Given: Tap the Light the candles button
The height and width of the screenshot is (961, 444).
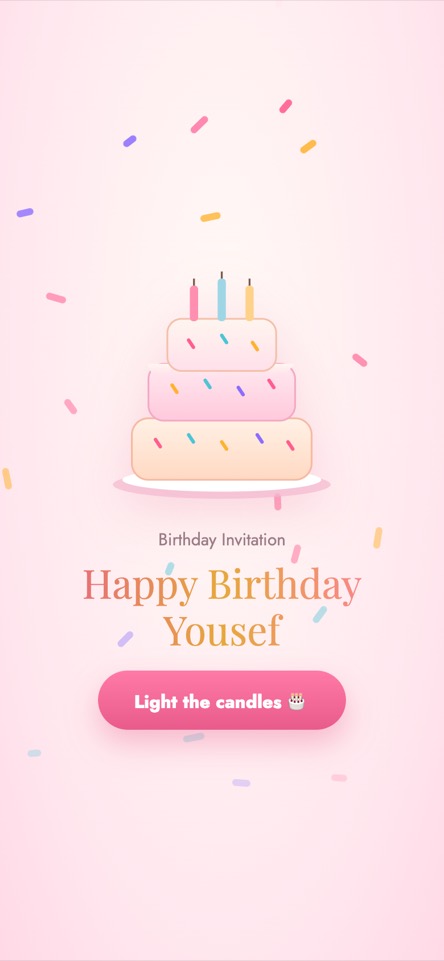Looking at the screenshot, I should 222,700.
